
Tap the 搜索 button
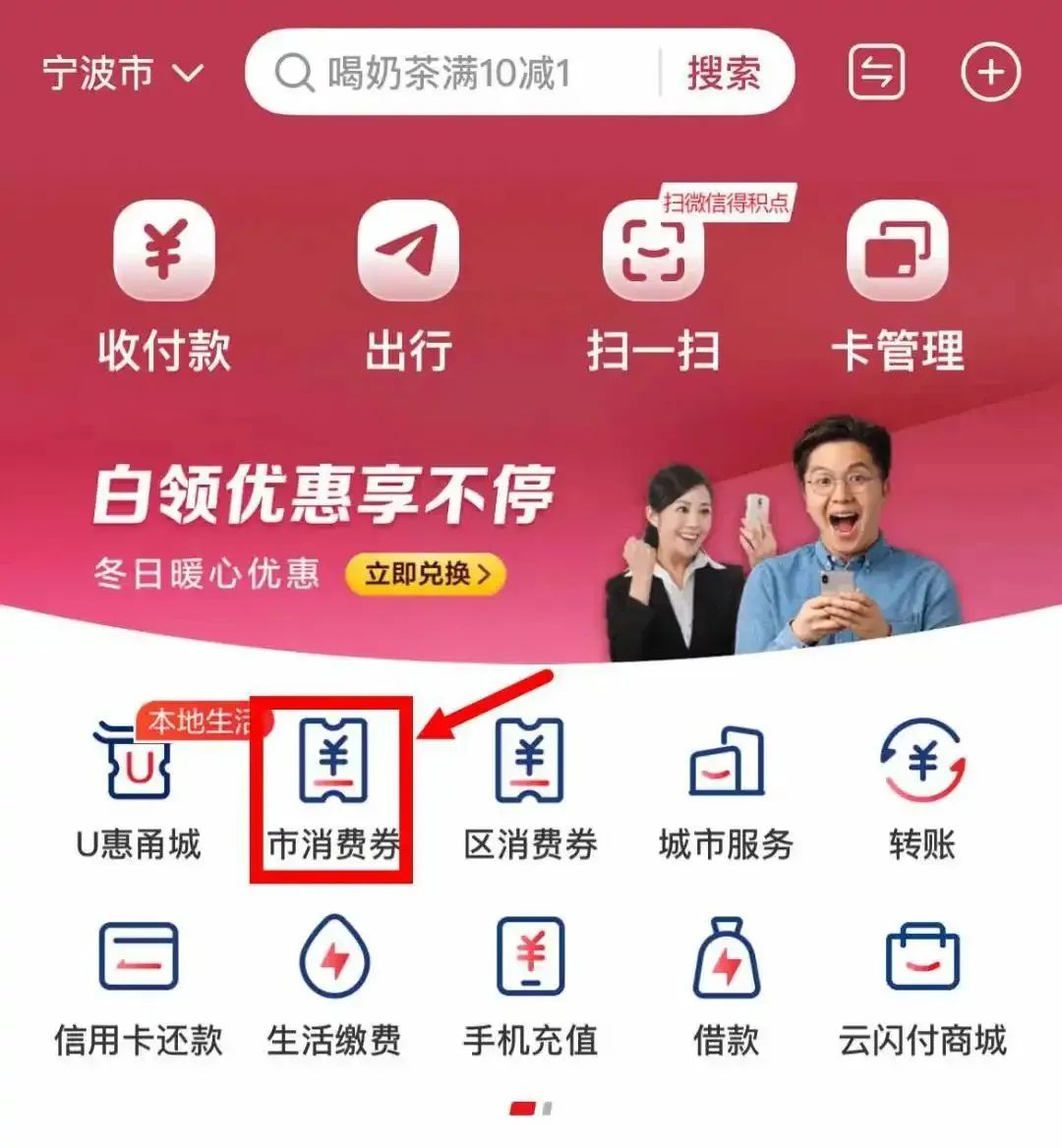(x=724, y=73)
